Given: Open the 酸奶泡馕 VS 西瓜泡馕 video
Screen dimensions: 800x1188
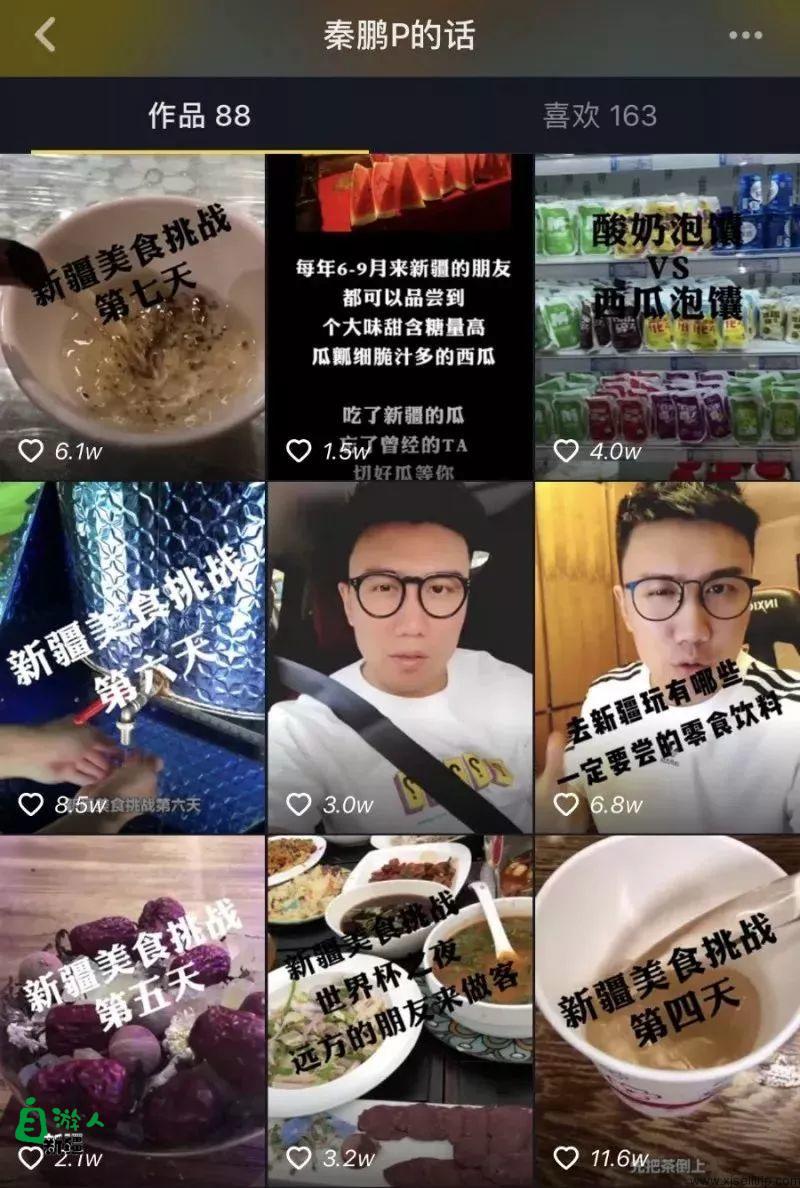Looking at the screenshot, I should tap(667, 316).
